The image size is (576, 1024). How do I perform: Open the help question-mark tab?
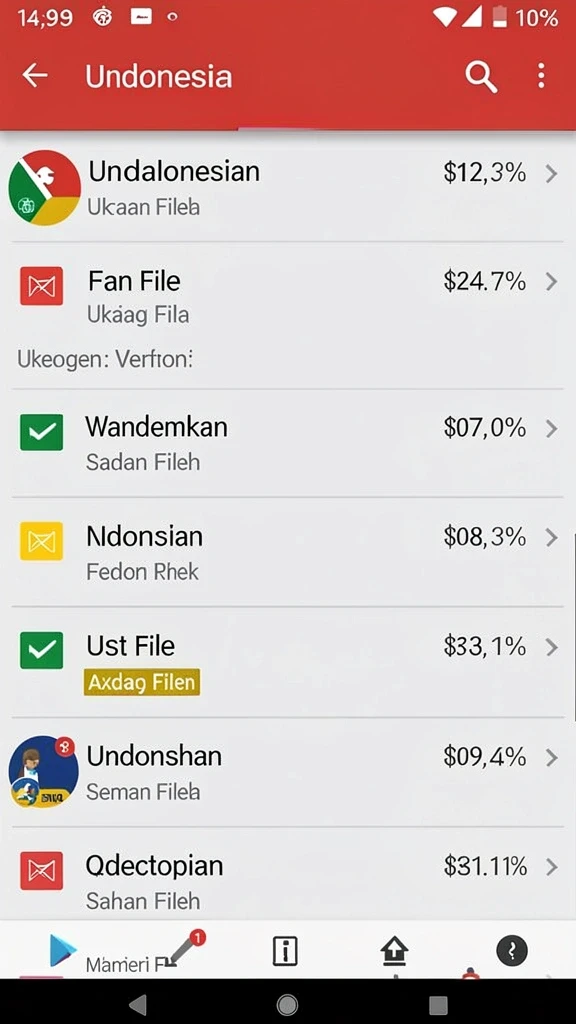[x=511, y=951]
